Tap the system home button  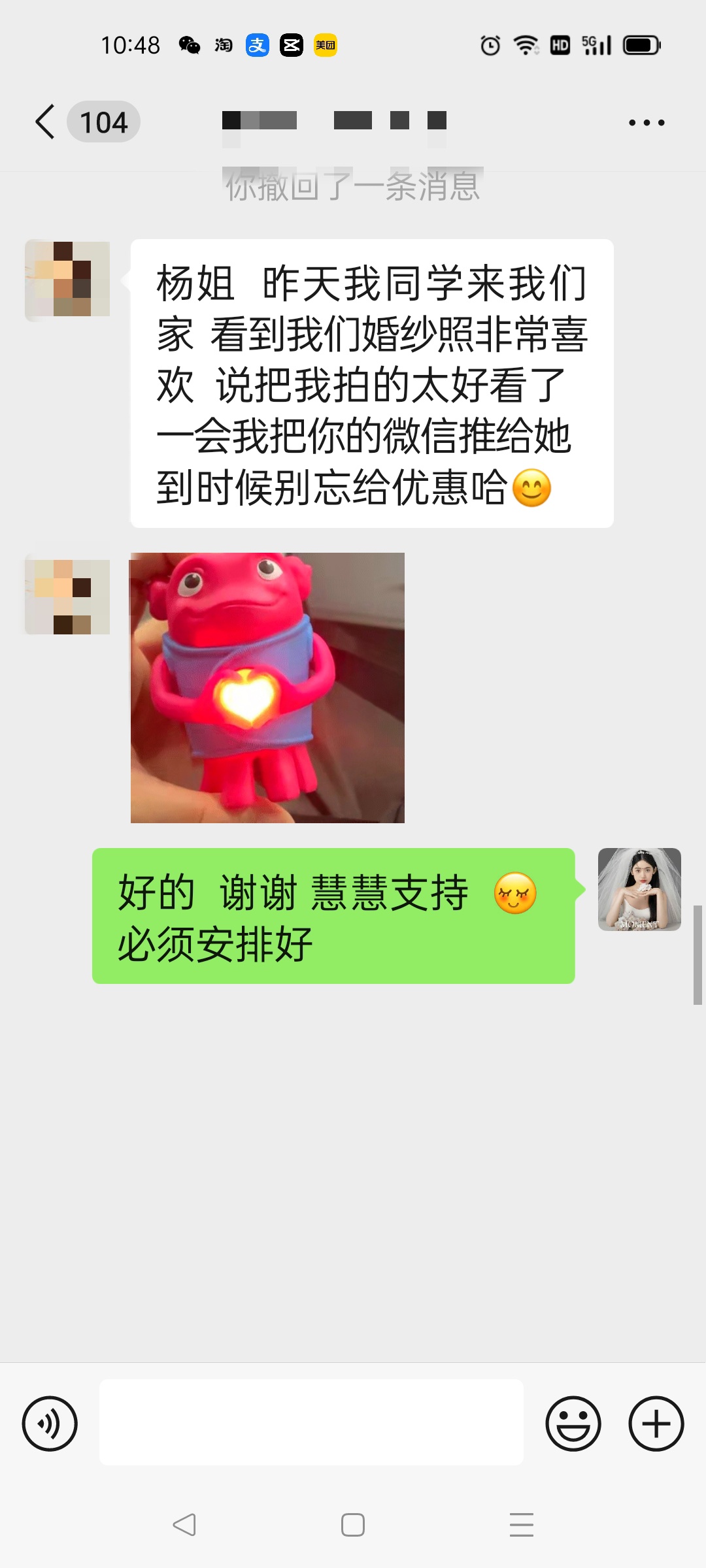[x=353, y=1525]
